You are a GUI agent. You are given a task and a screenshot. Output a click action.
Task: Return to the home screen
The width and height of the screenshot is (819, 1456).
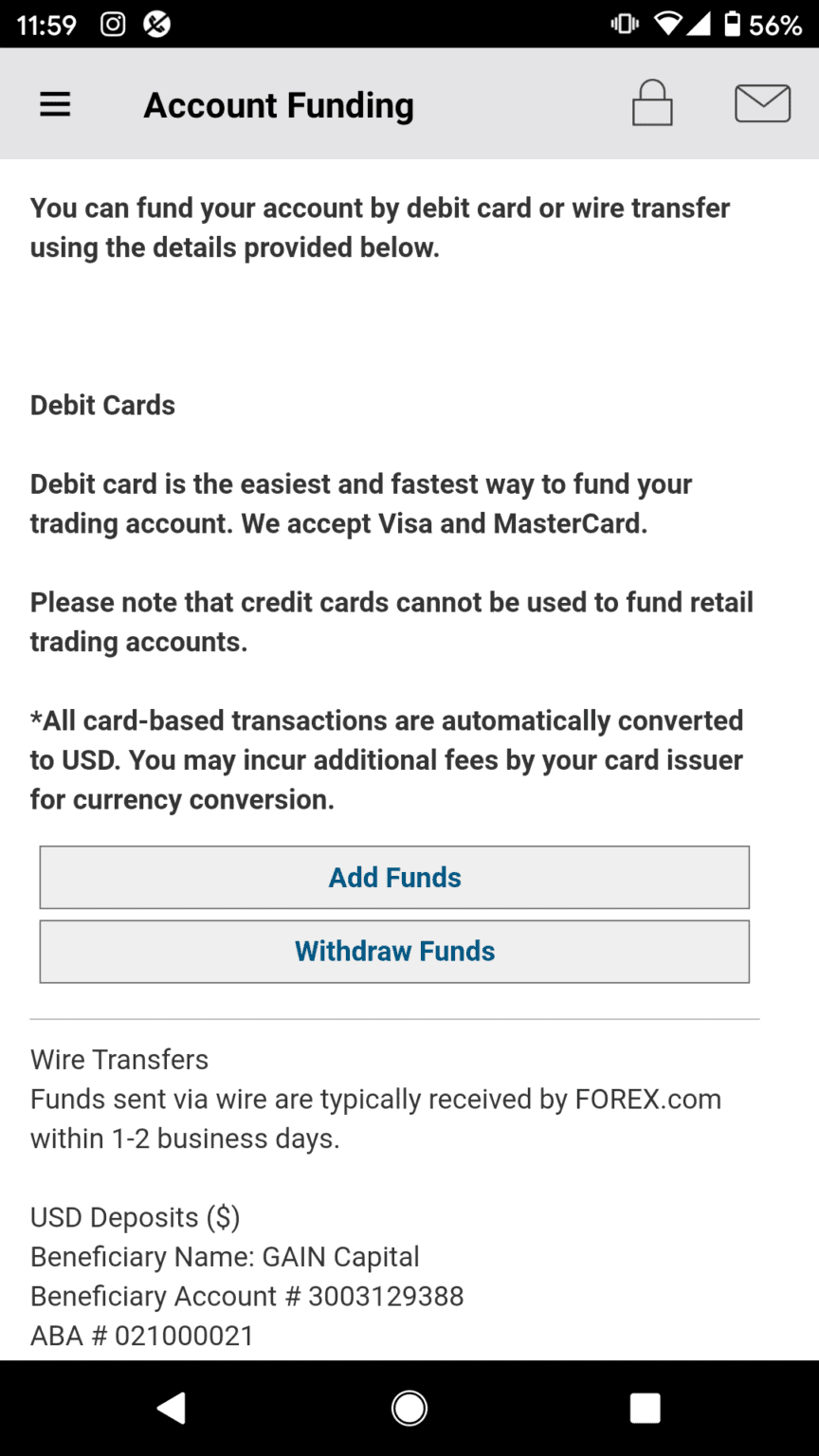[x=409, y=1409]
